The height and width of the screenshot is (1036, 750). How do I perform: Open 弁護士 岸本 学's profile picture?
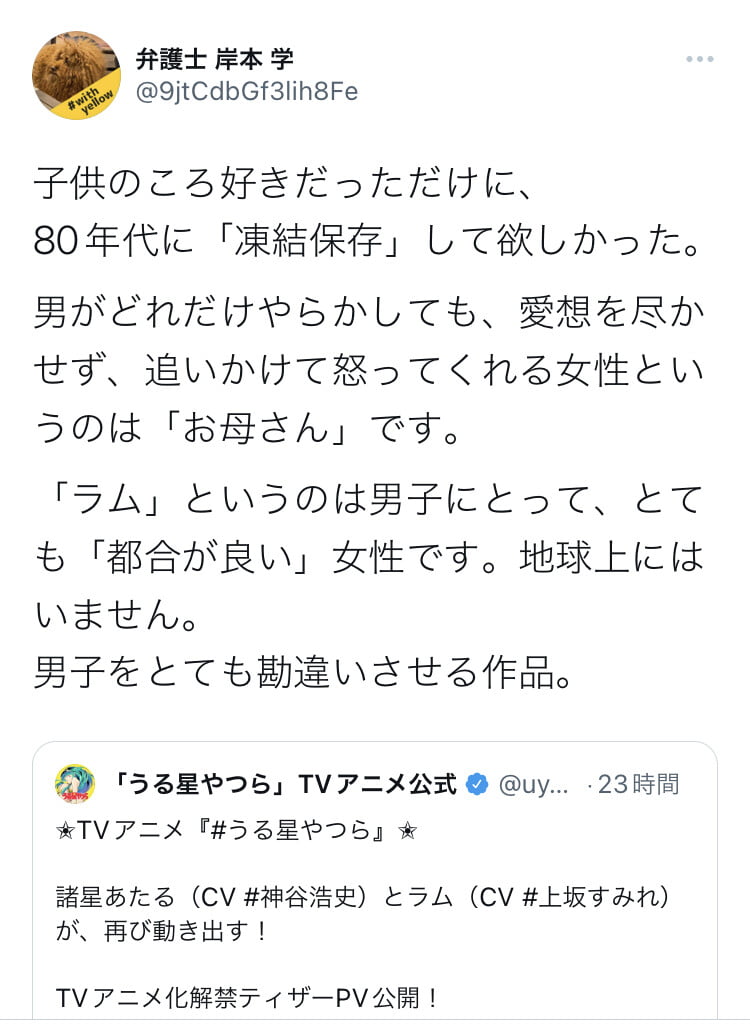pyautogui.click(x=76, y=75)
